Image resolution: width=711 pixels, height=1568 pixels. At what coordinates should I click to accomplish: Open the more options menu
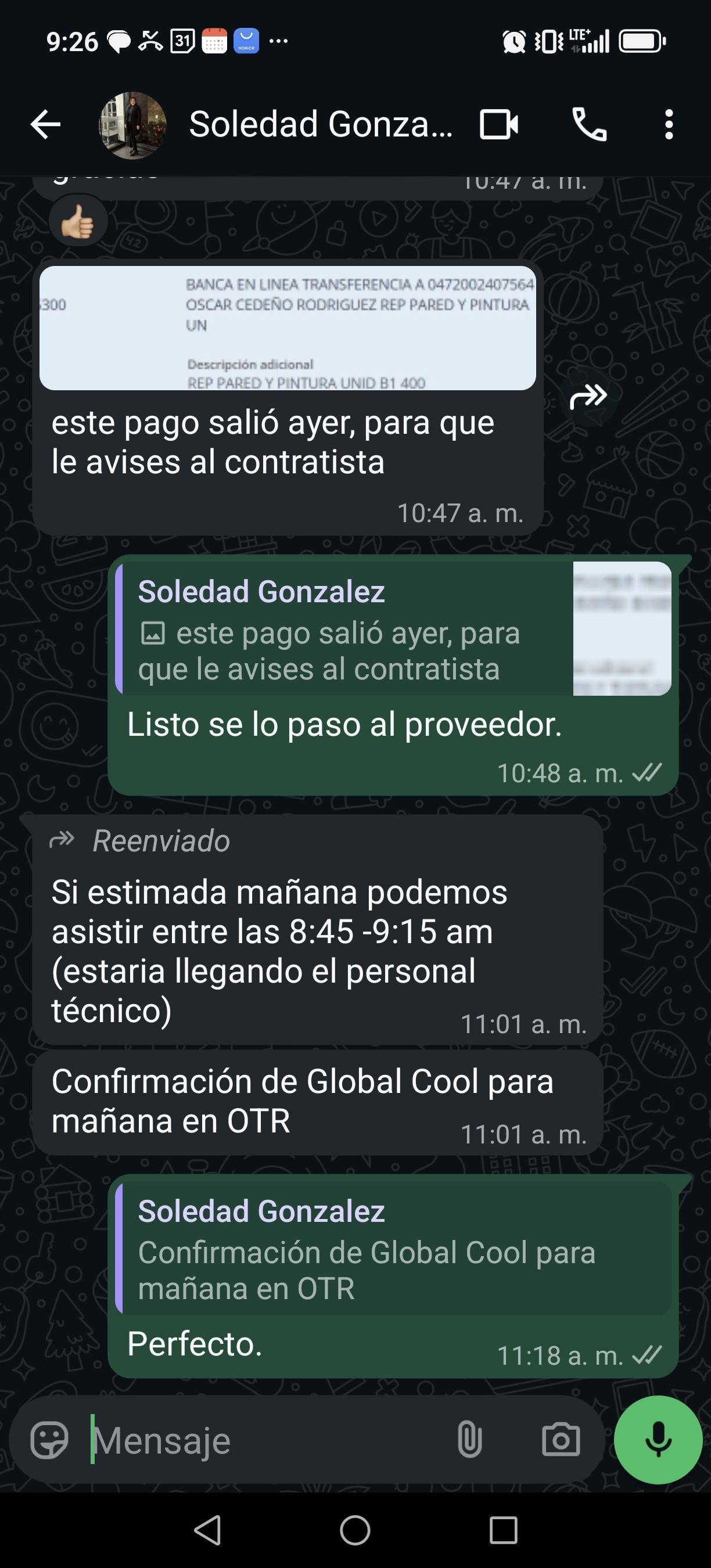click(669, 125)
